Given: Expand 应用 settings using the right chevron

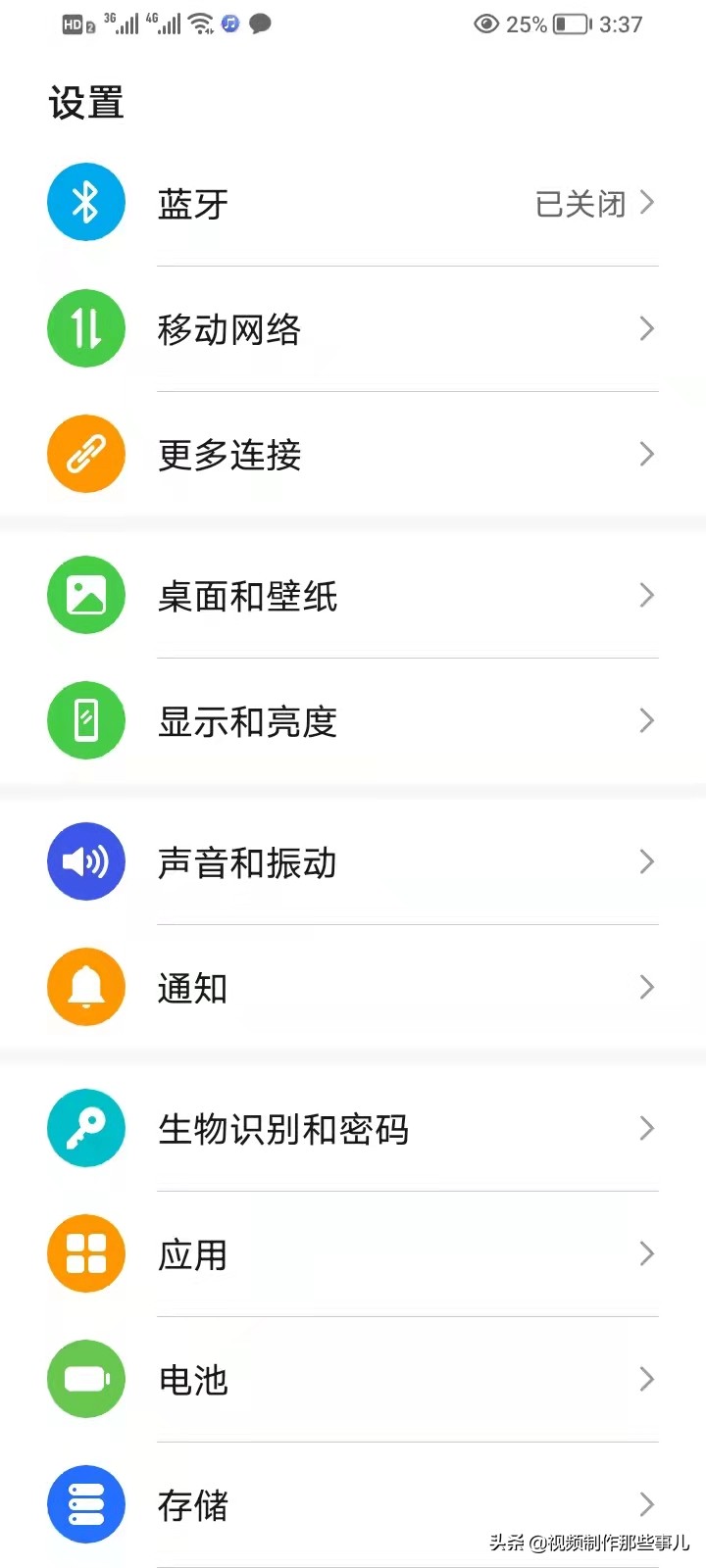Looking at the screenshot, I should point(646,1253).
